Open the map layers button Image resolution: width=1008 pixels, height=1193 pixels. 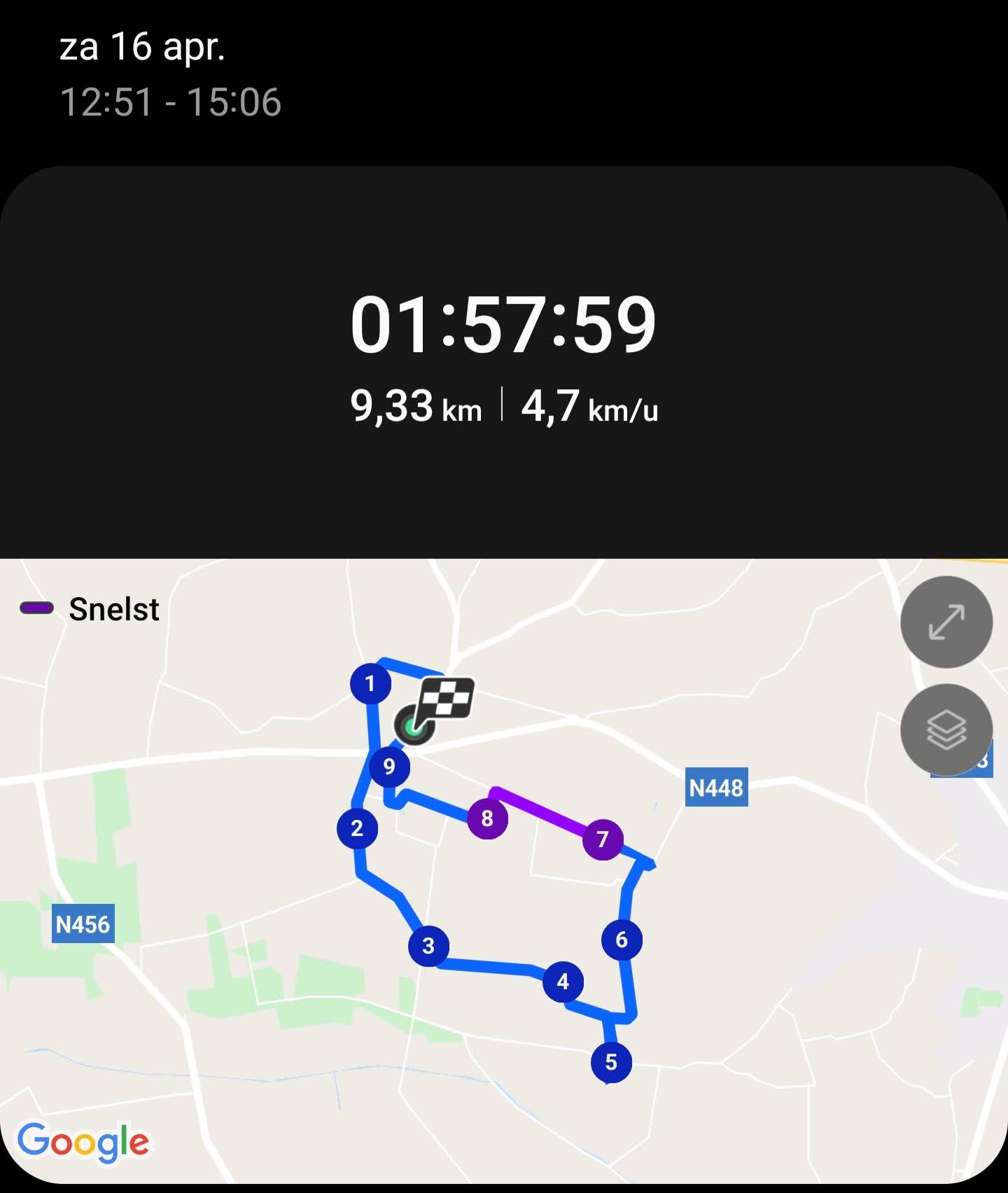[946, 729]
